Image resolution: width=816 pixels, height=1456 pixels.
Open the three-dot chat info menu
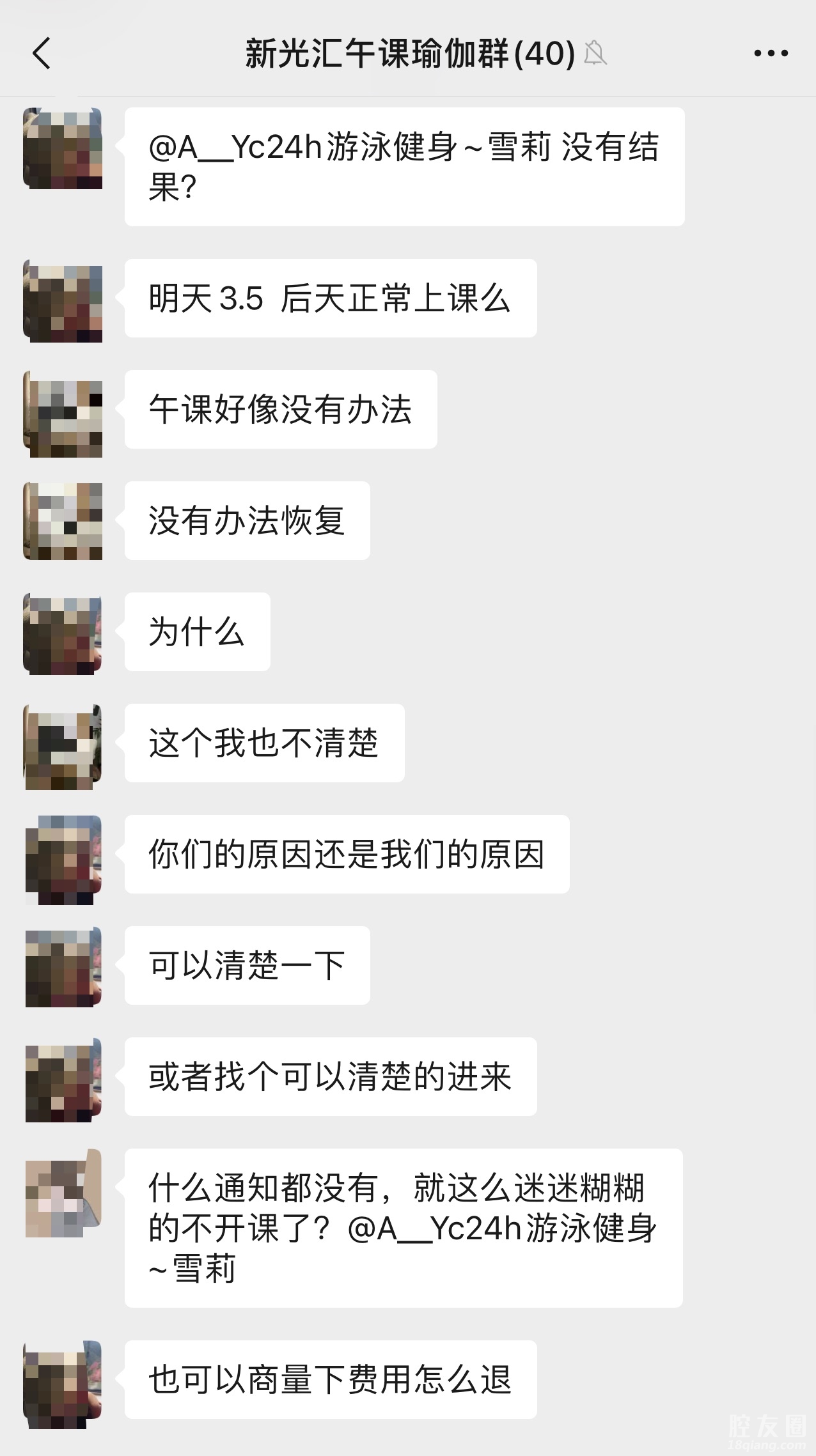(x=771, y=53)
